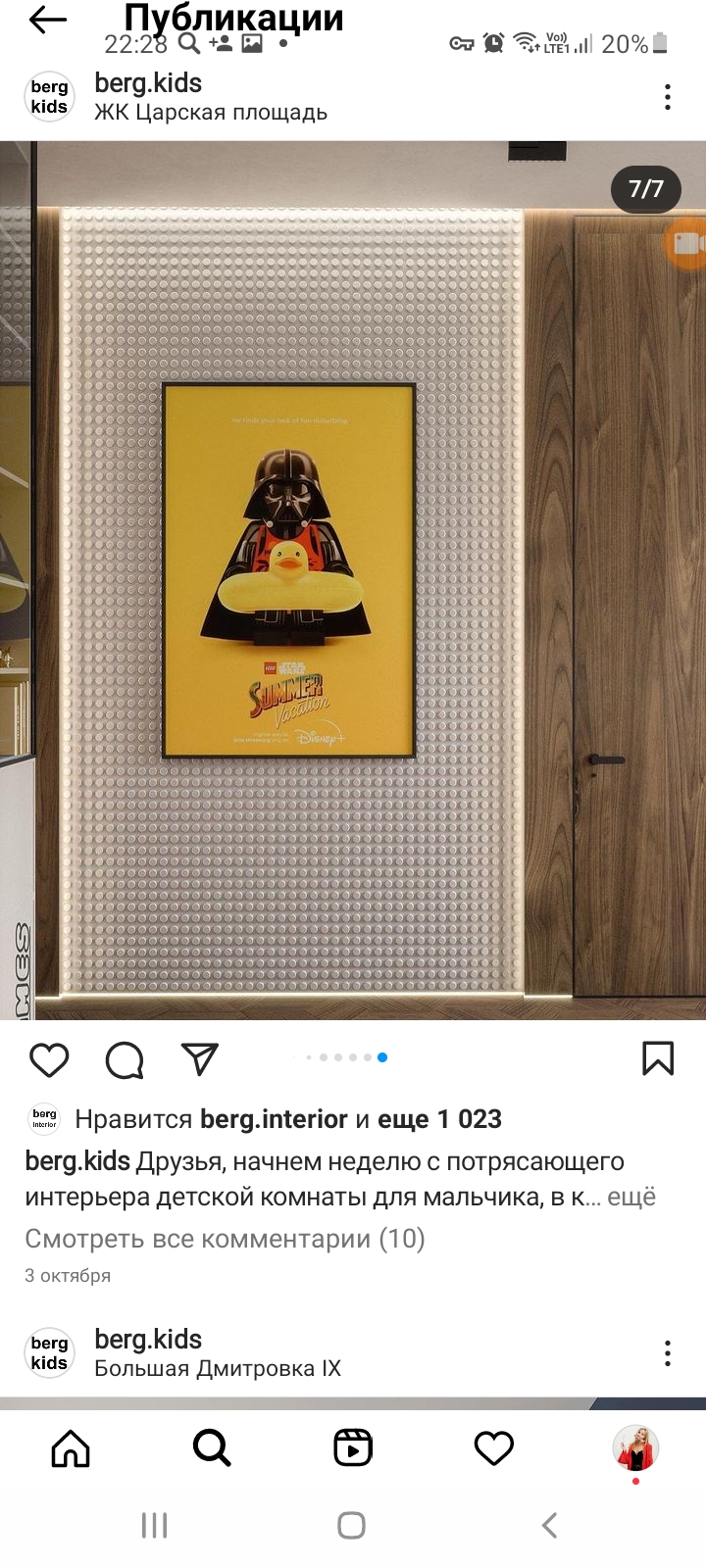Open the Reels tab
This screenshot has width=706, height=1568.
coord(353,1447)
